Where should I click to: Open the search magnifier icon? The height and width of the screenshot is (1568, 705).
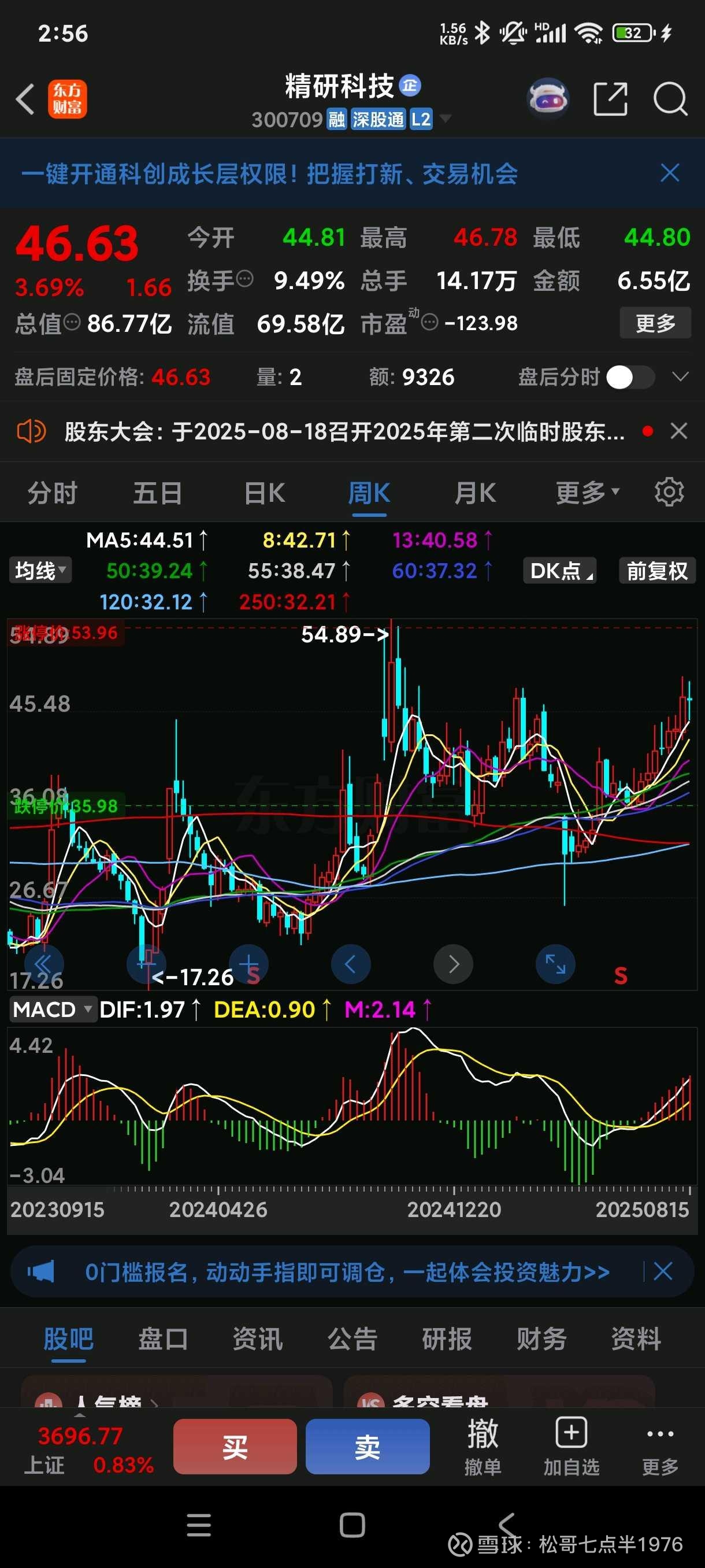coord(670,99)
